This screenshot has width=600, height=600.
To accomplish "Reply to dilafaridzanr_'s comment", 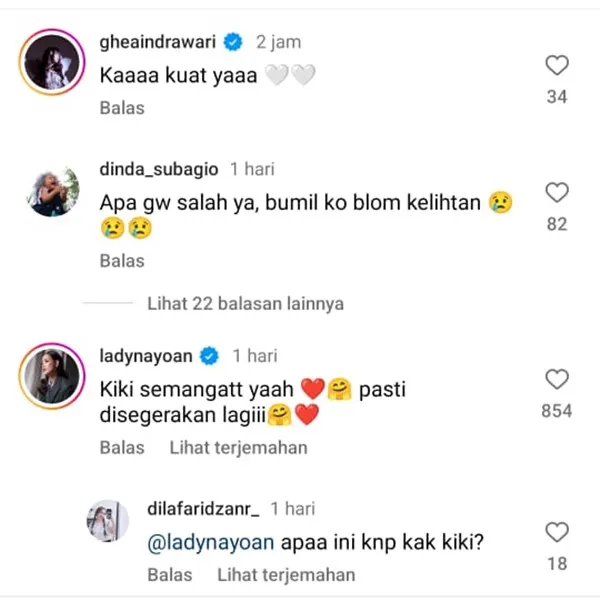I will (170, 575).
